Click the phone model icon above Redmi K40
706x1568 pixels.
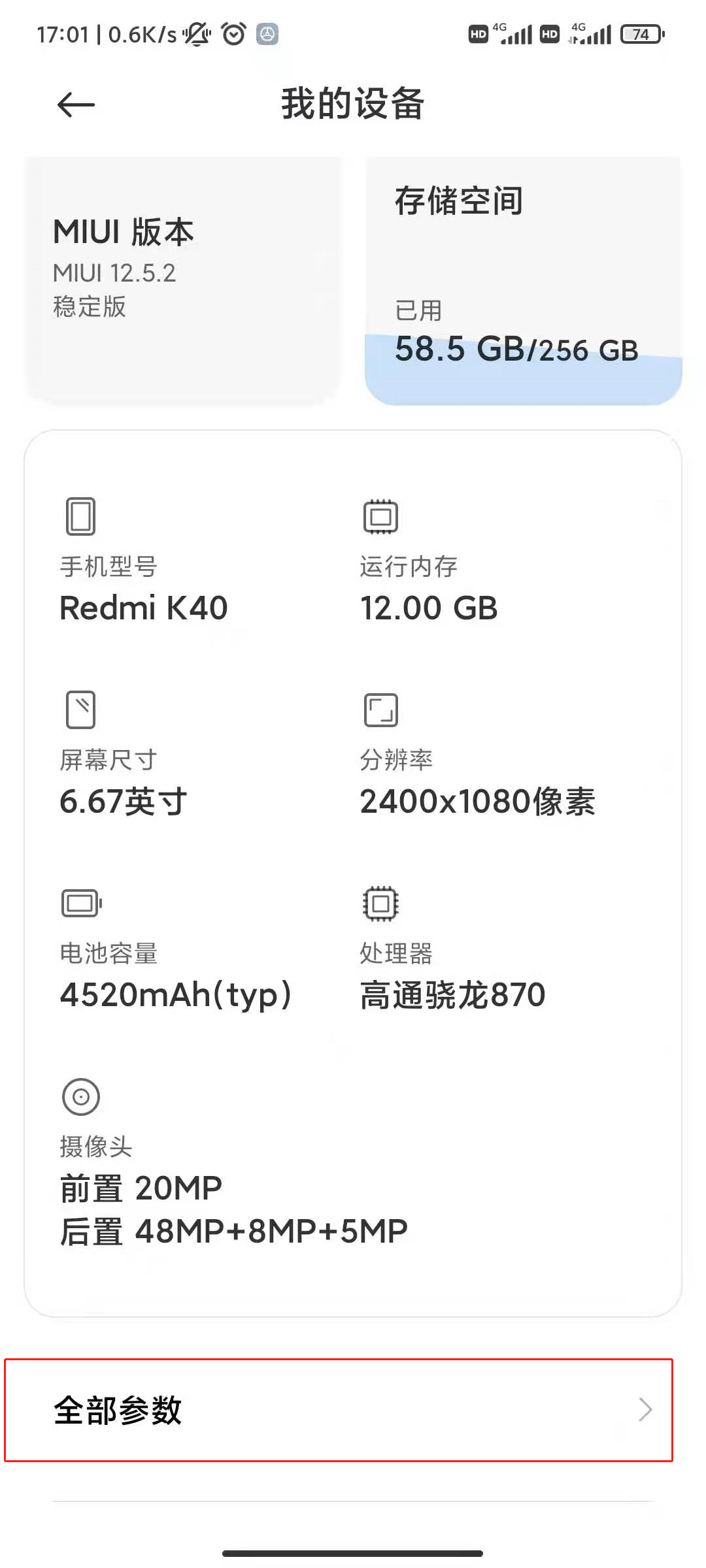coord(81,517)
